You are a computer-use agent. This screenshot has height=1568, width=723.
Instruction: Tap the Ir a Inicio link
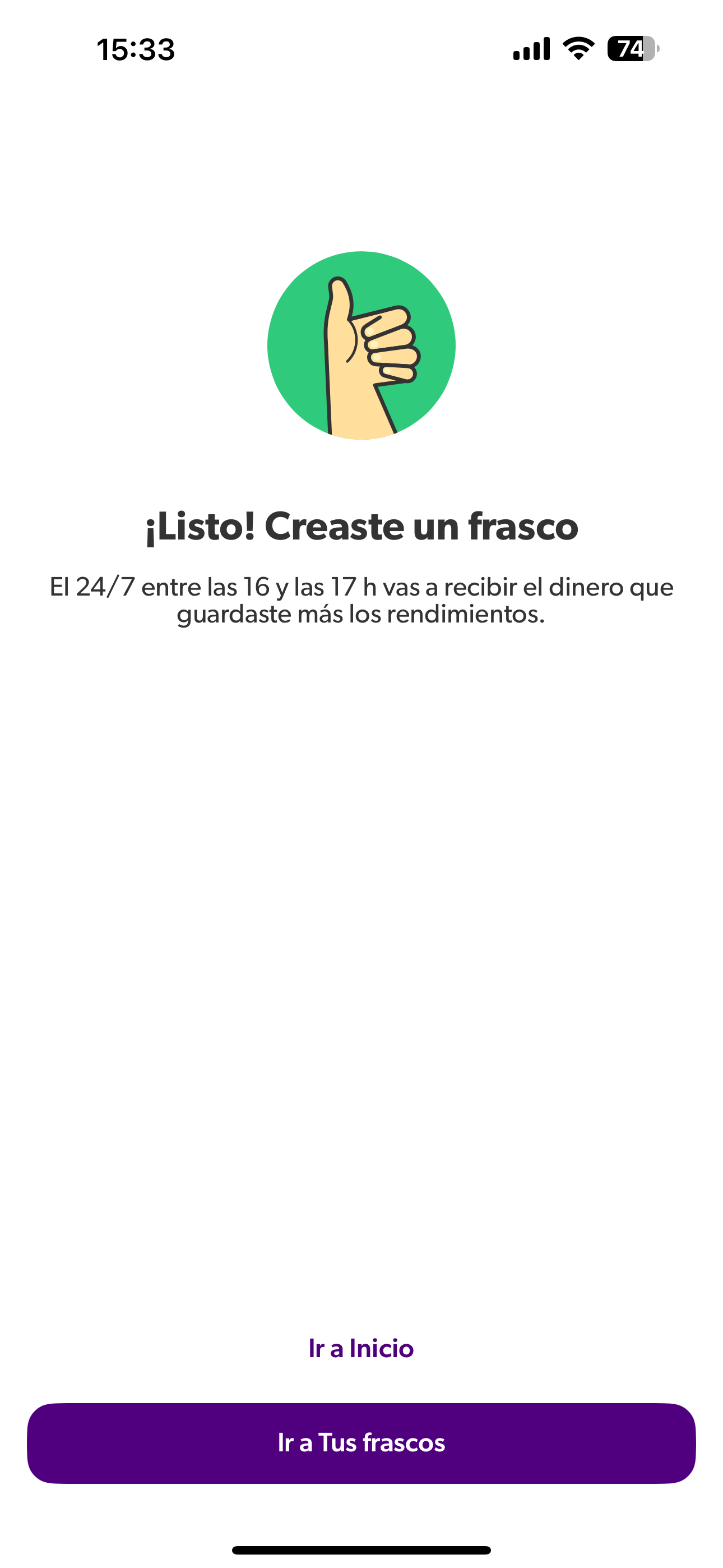(x=361, y=1348)
